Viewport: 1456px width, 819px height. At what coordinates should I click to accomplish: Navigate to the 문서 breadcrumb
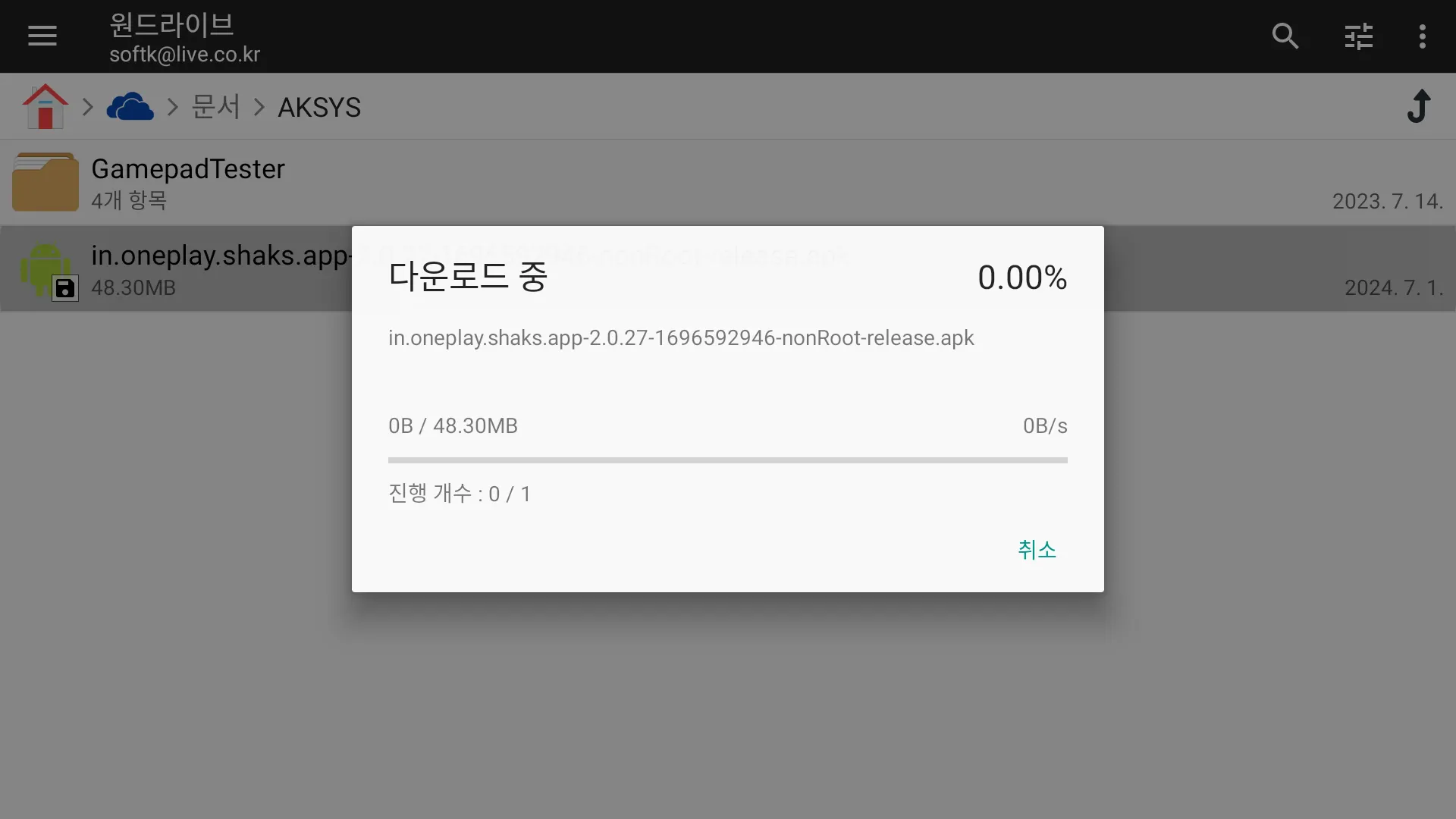pos(215,107)
